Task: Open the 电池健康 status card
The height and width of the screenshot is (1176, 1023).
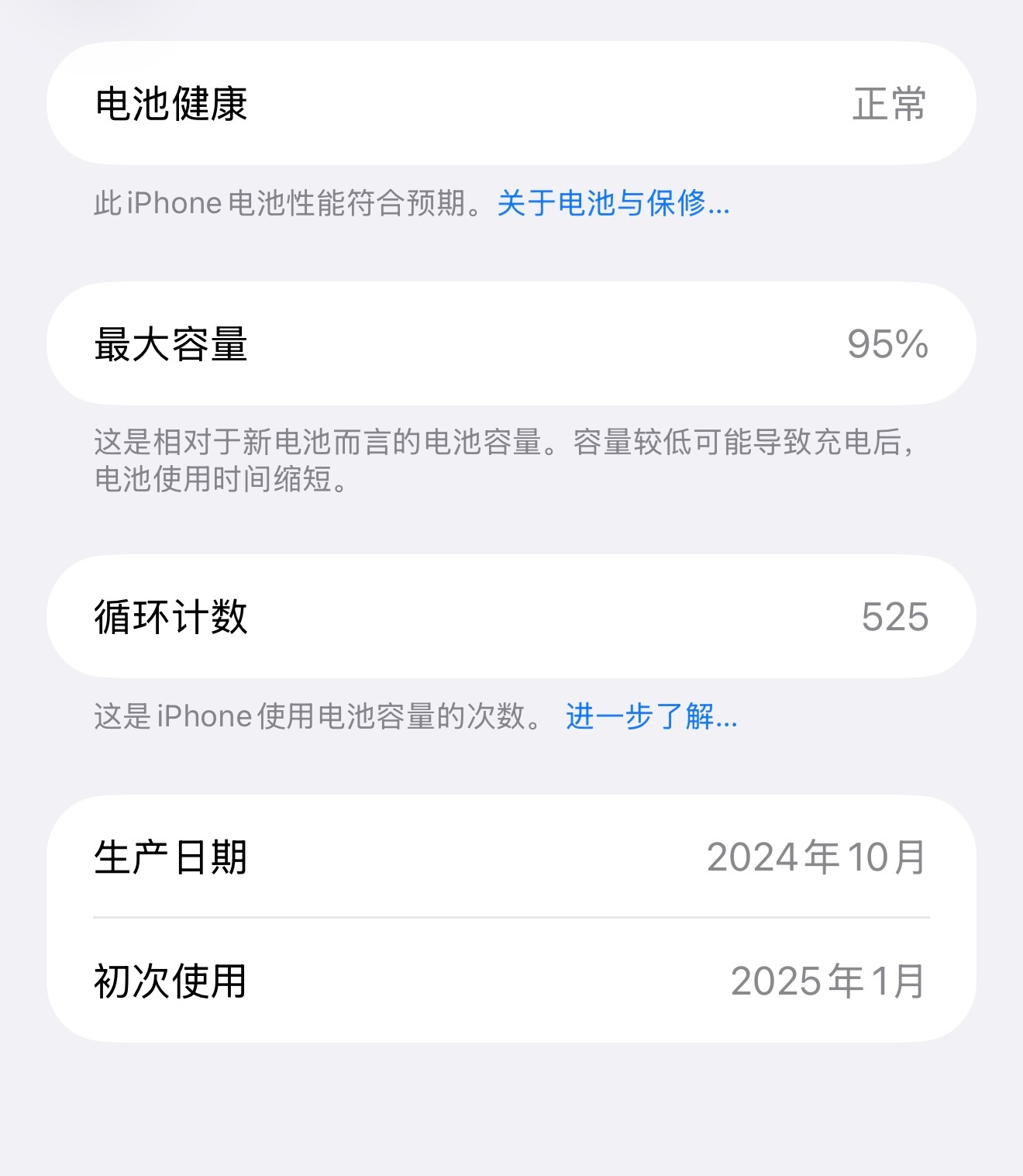Action: coord(511,105)
